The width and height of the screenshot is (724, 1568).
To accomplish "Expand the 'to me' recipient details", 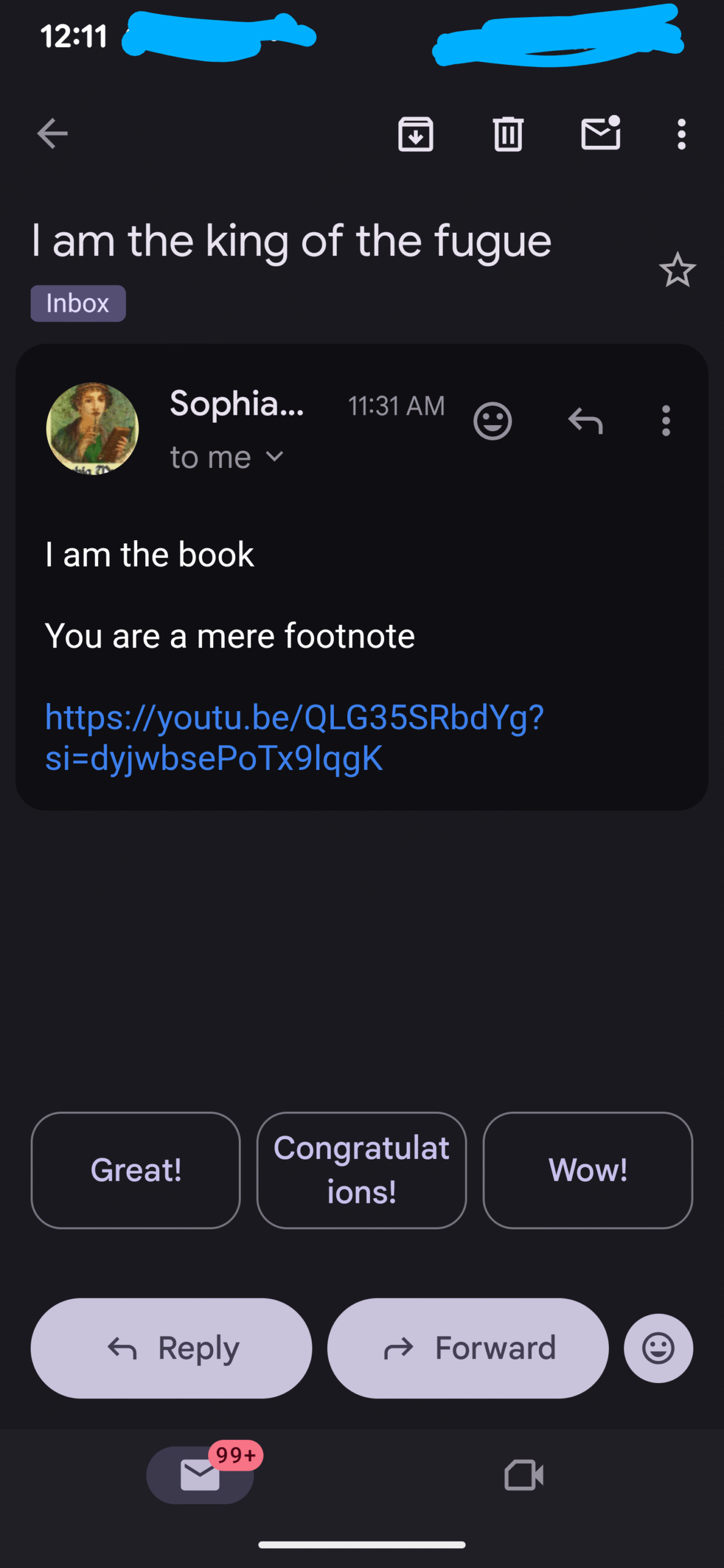I will 274,457.
